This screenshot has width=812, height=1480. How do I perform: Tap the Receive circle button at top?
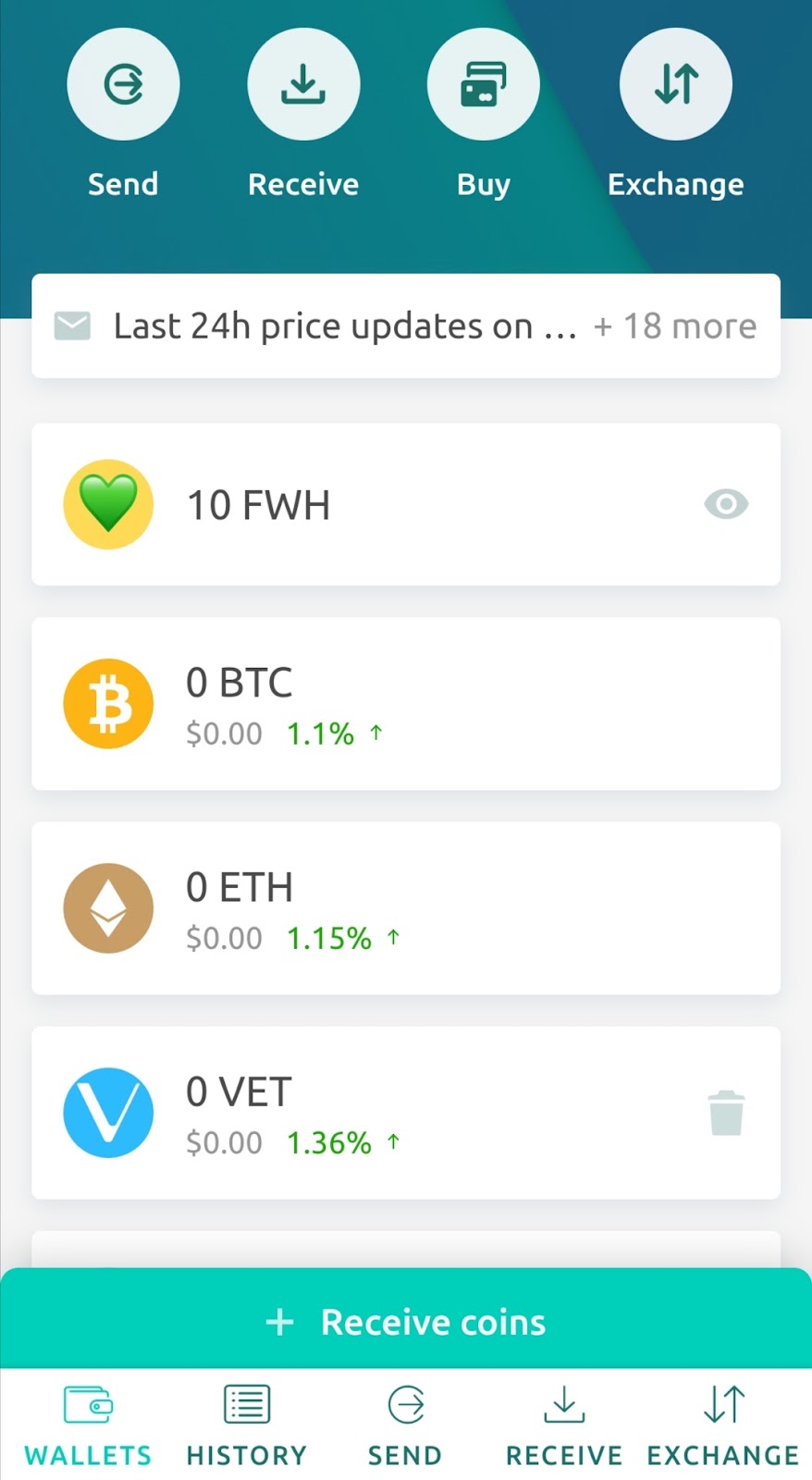point(303,85)
